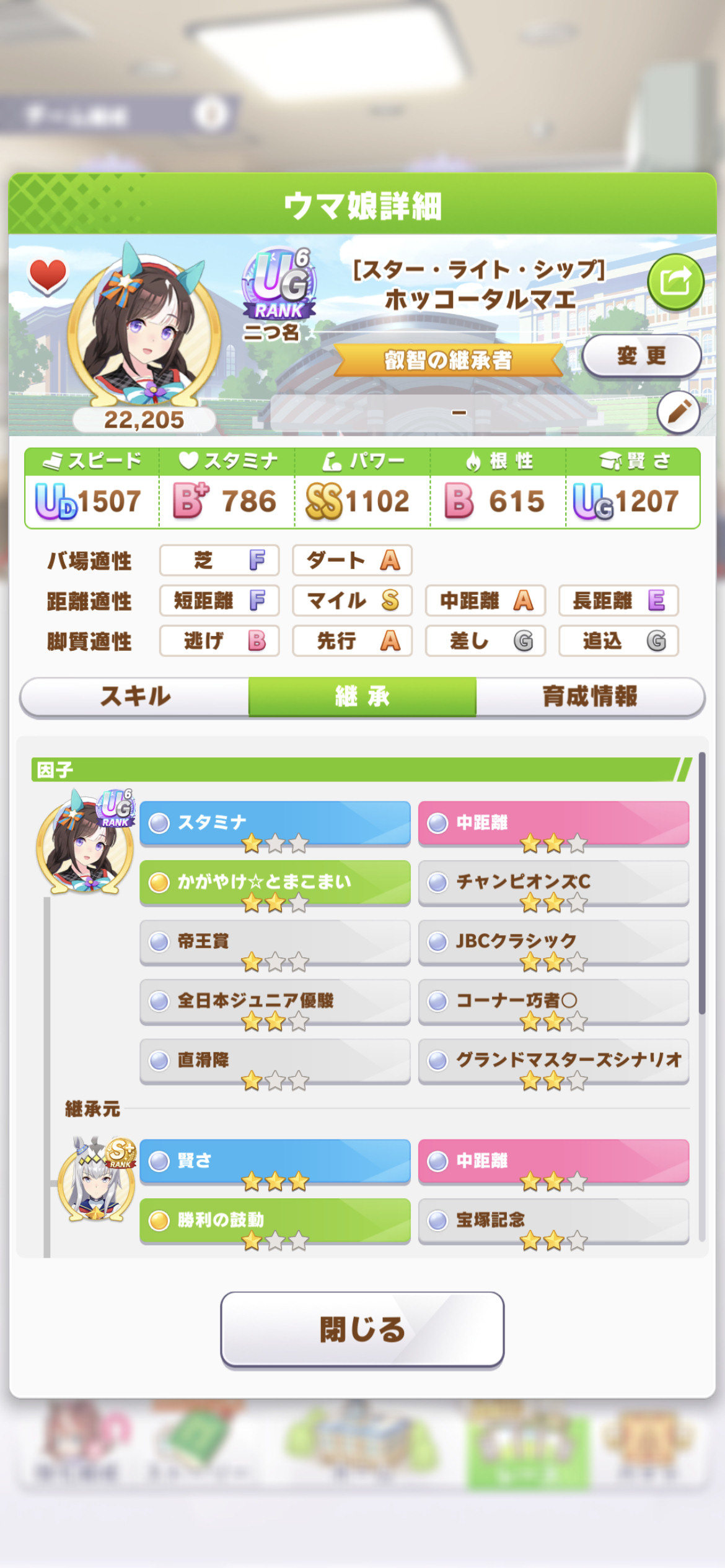Toggle the favorite heart icon
This screenshot has width=725, height=1568.
pyautogui.click(x=48, y=275)
